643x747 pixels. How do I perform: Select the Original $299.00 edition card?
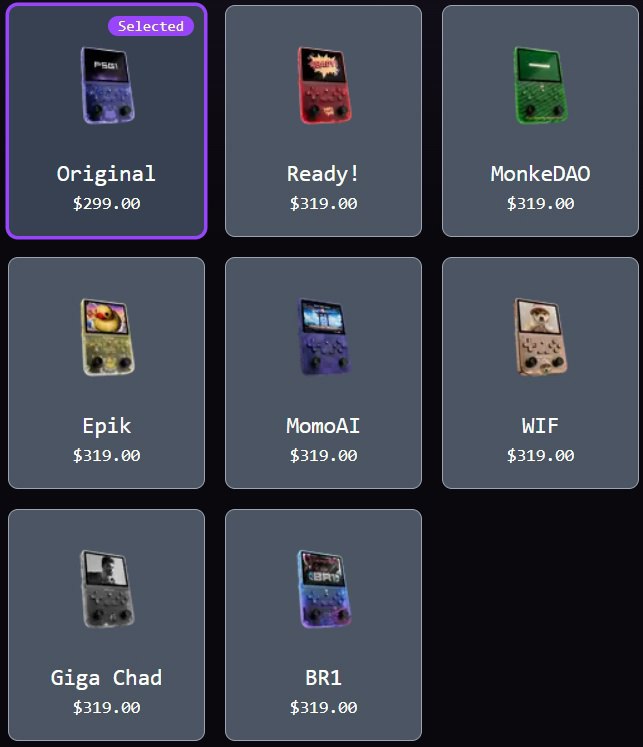click(x=106, y=121)
